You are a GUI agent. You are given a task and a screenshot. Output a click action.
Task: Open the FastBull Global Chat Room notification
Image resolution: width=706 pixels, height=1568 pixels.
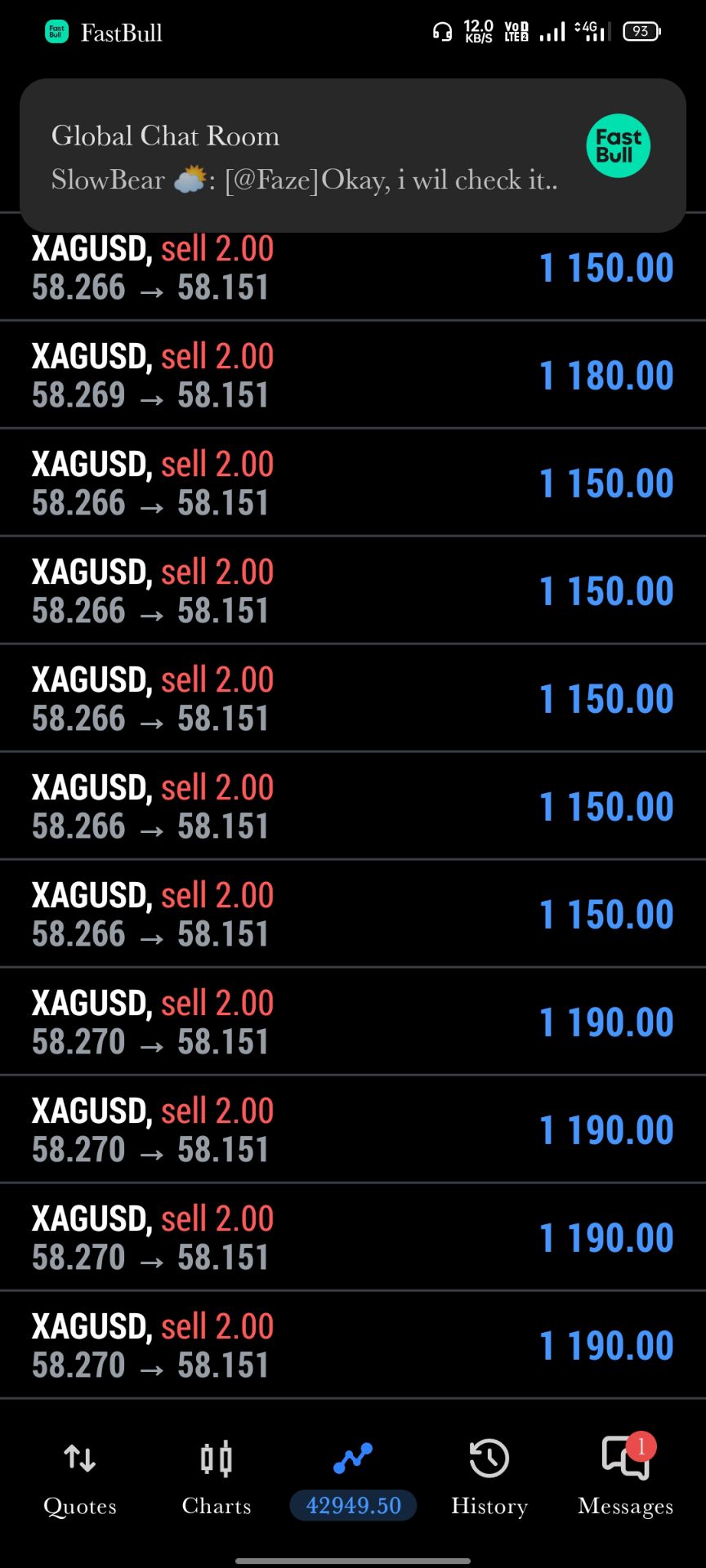[353, 155]
